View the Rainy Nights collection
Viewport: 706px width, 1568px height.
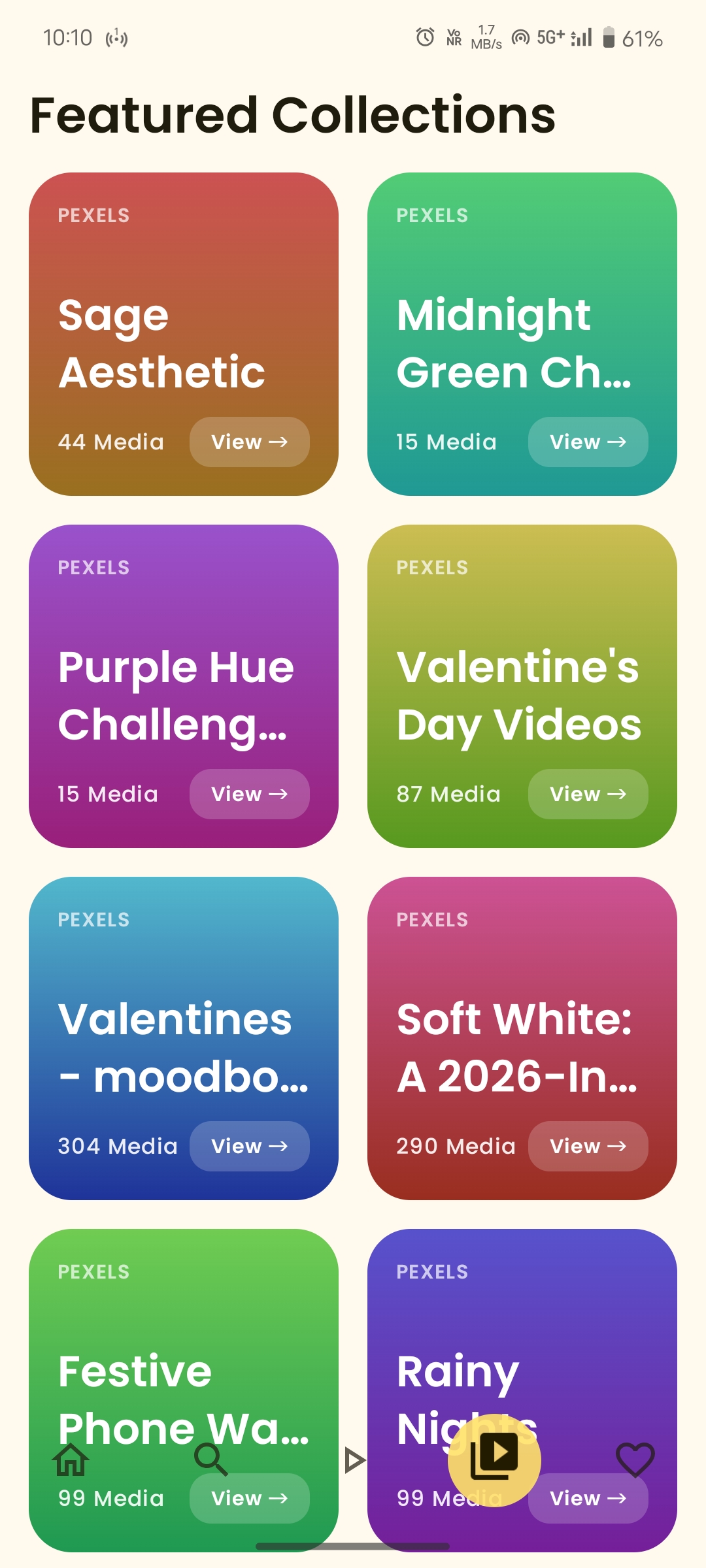(x=587, y=1498)
